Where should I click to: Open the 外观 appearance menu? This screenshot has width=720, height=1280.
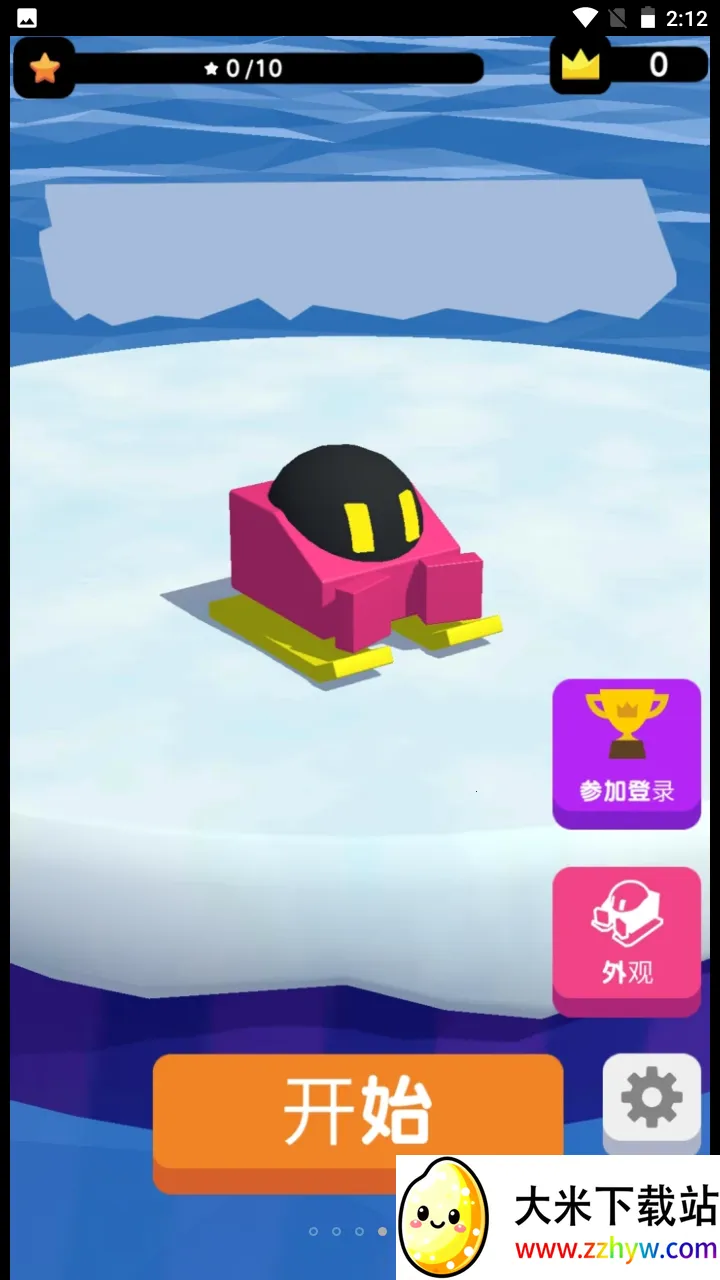coord(627,935)
